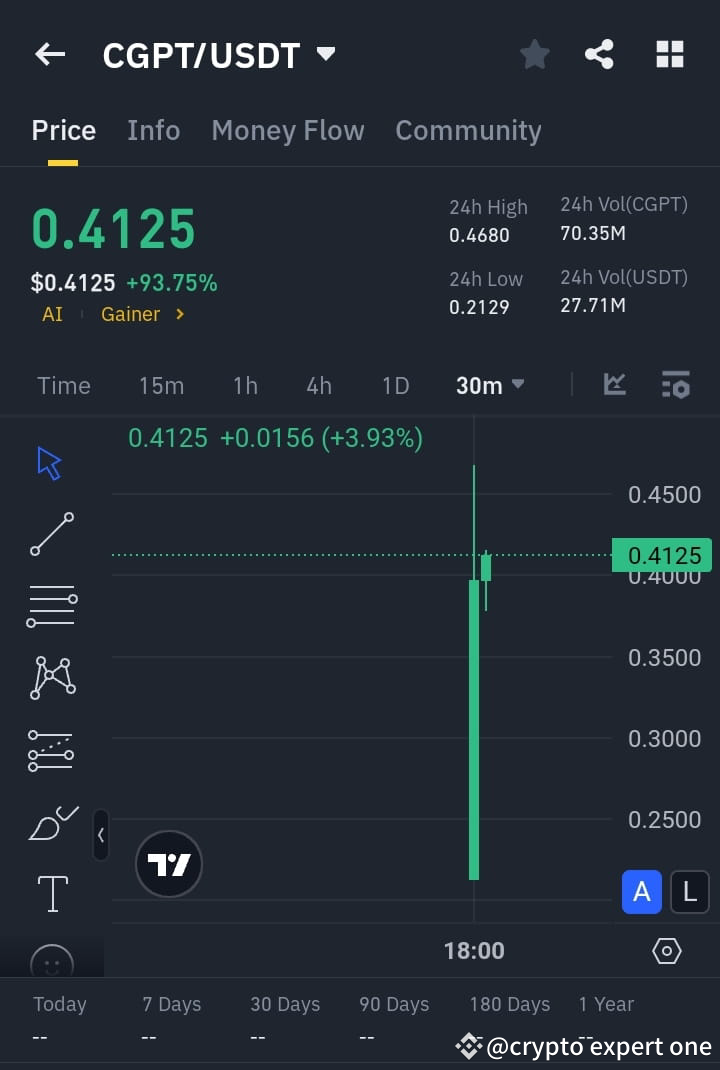Screen dimensions: 720x1070
Task: Switch chart mode to L
Action: 690,892
